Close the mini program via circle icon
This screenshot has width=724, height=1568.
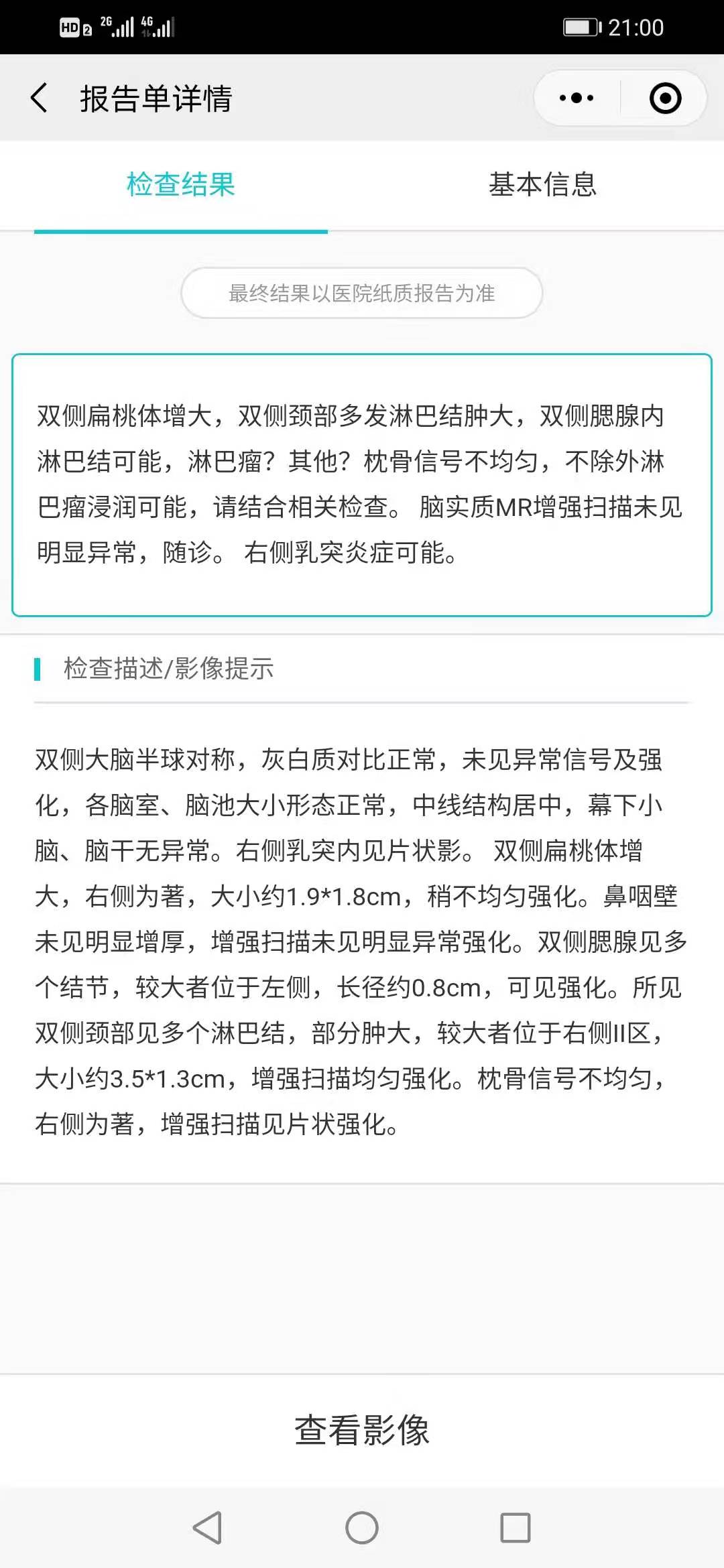[x=665, y=98]
